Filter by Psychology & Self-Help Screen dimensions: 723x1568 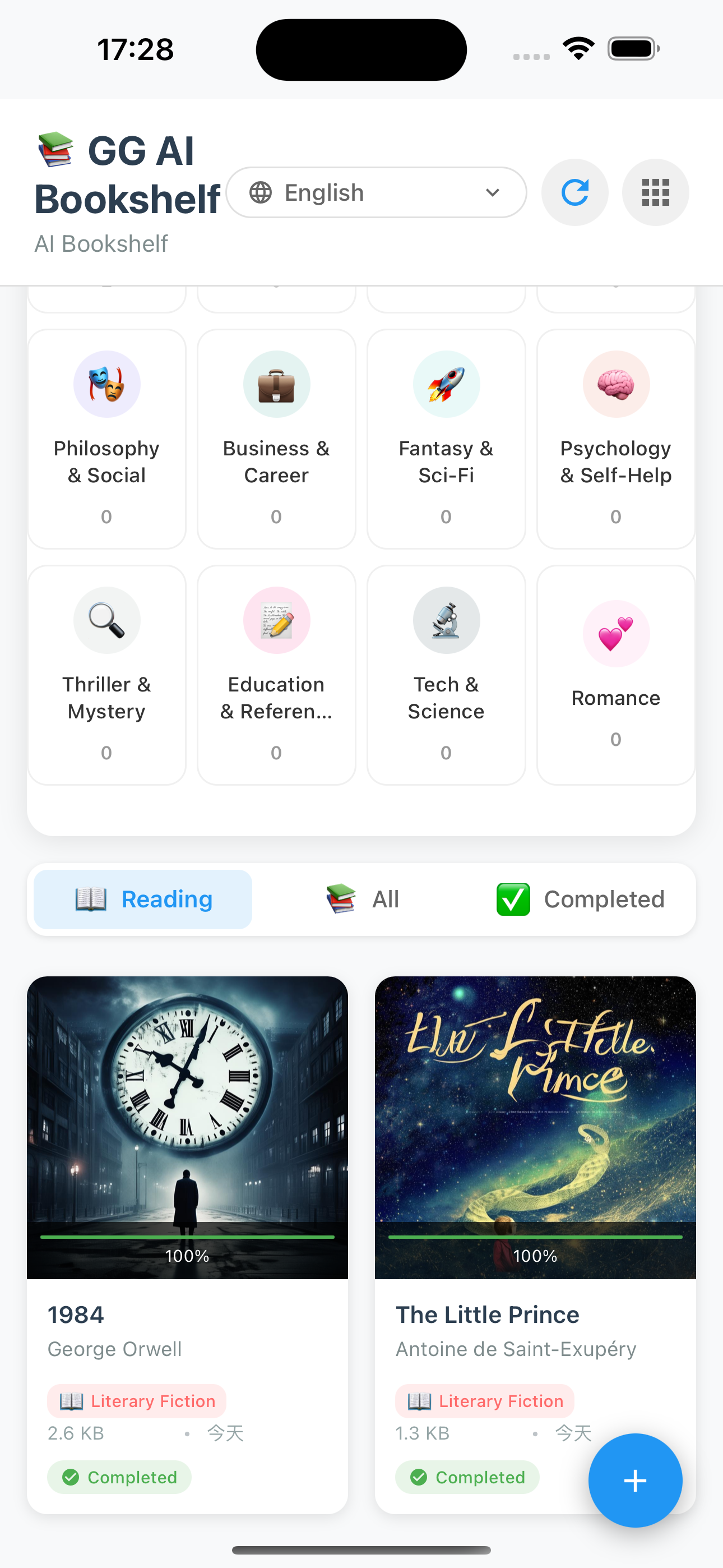point(615,438)
